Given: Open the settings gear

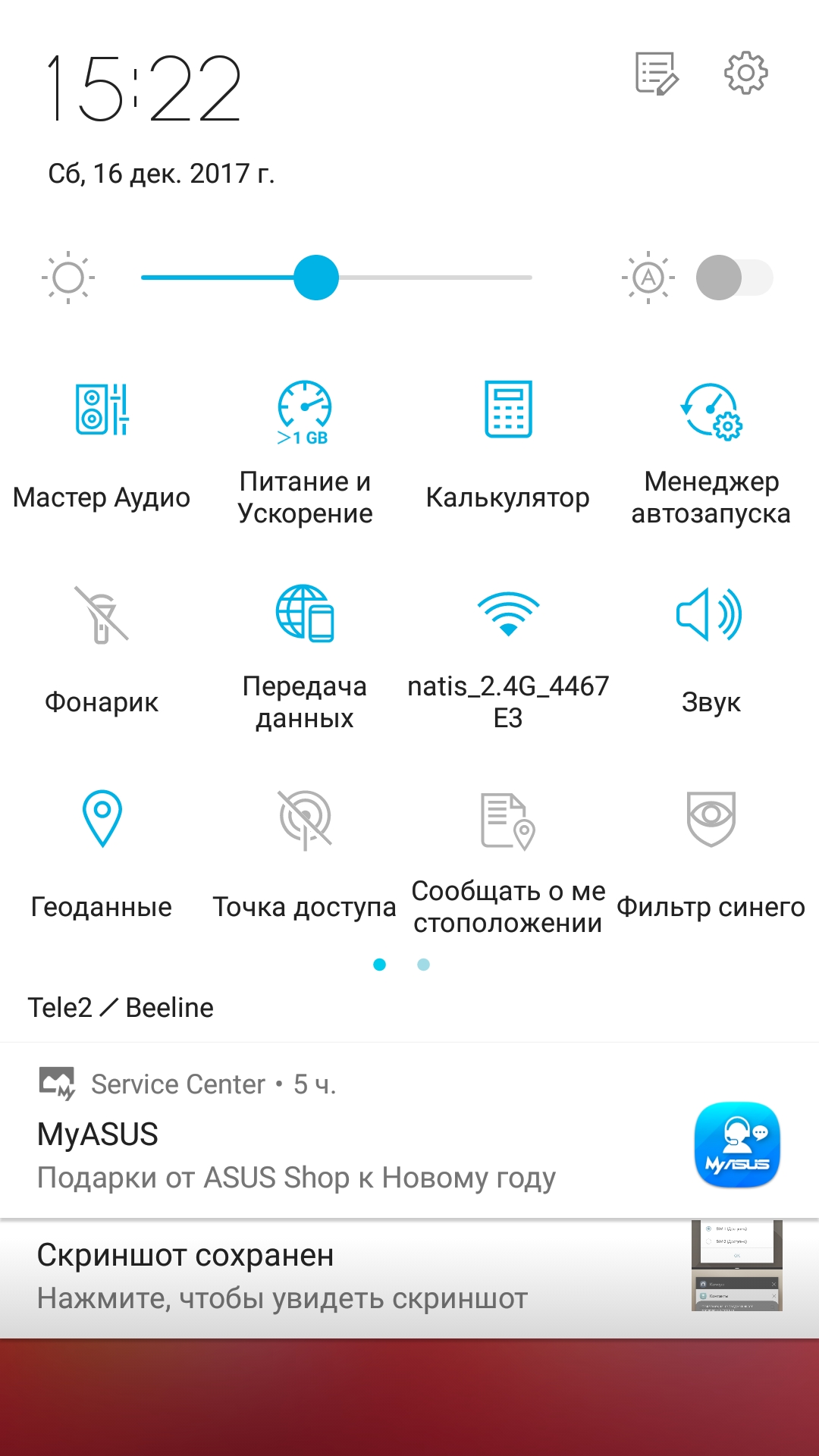Looking at the screenshot, I should (745, 73).
